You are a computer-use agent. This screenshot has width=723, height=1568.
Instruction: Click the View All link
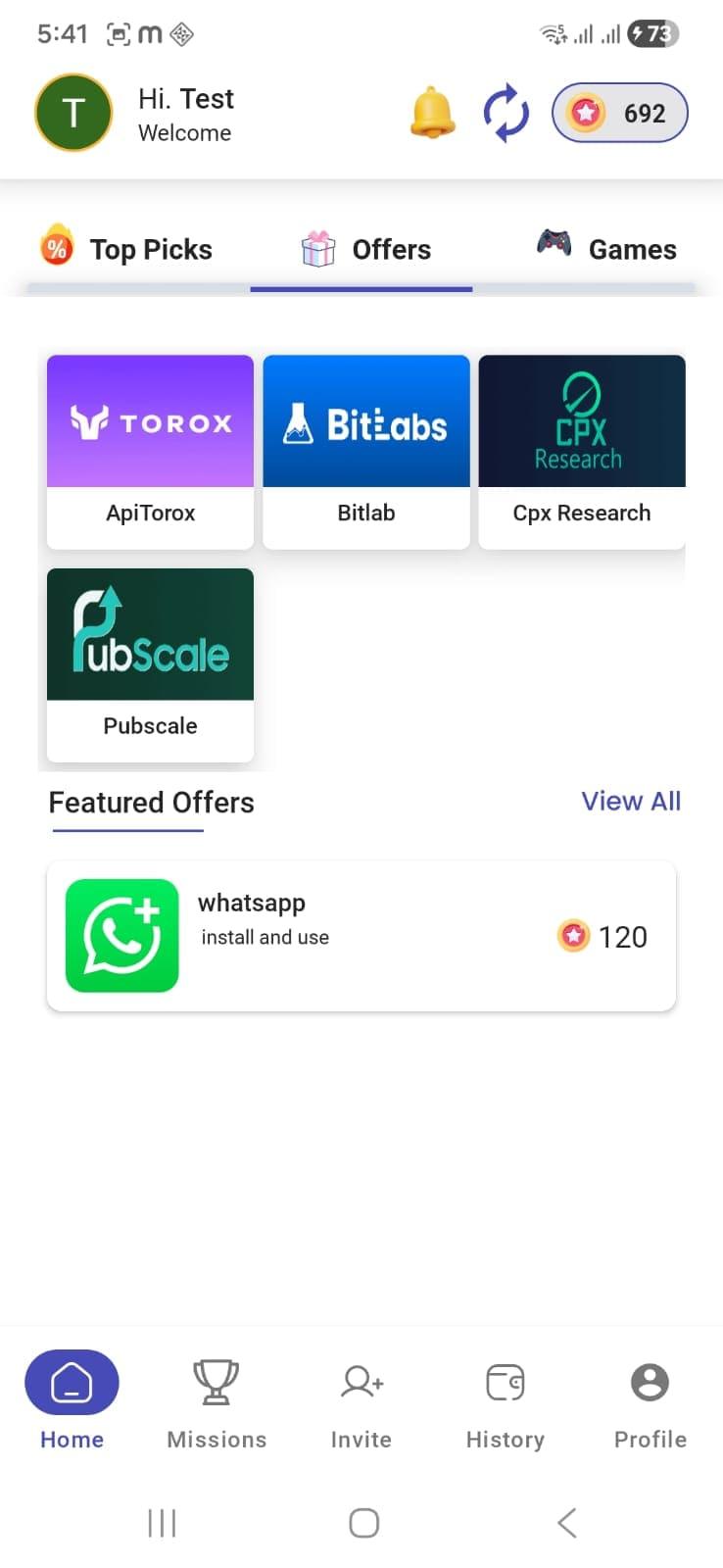tap(631, 801)
